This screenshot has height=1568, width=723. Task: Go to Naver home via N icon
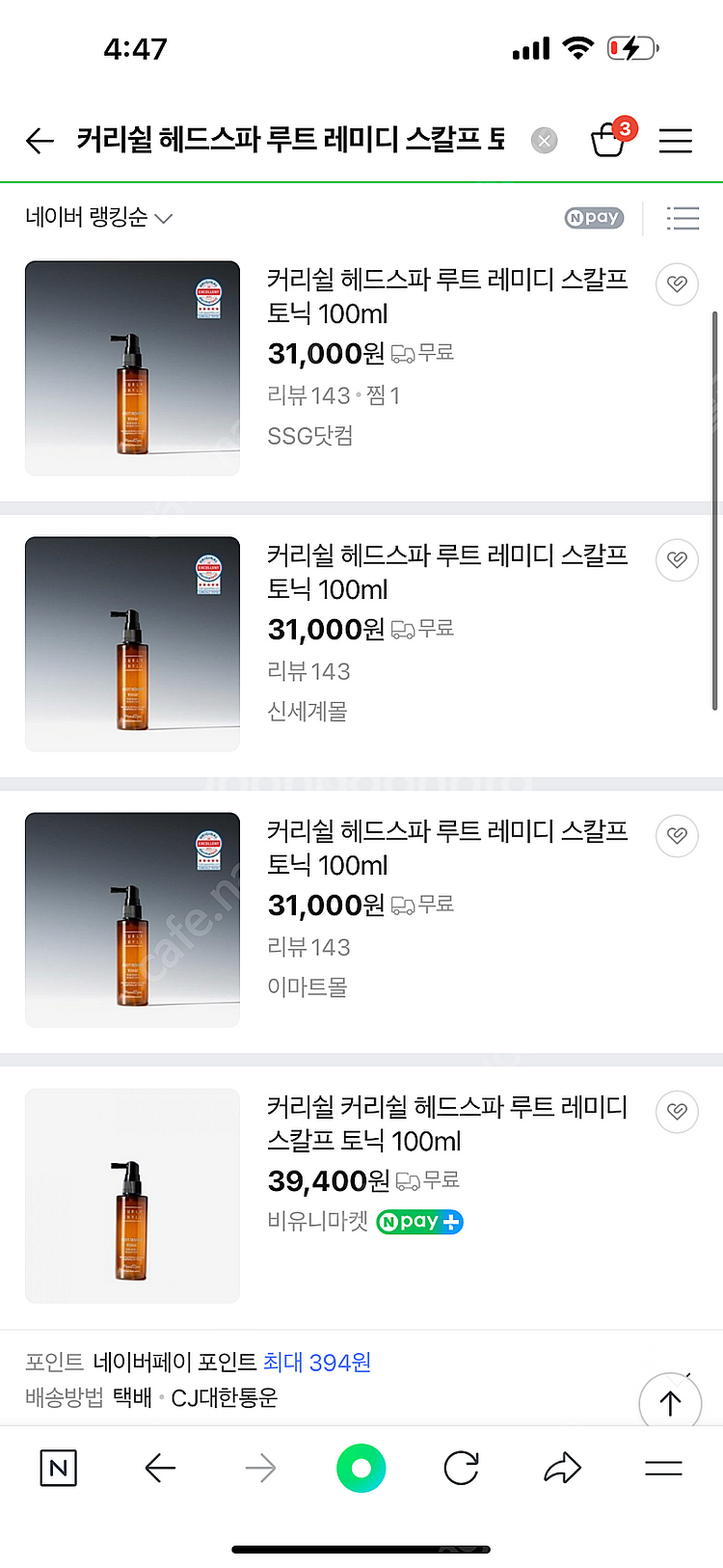coord(58,1468)
